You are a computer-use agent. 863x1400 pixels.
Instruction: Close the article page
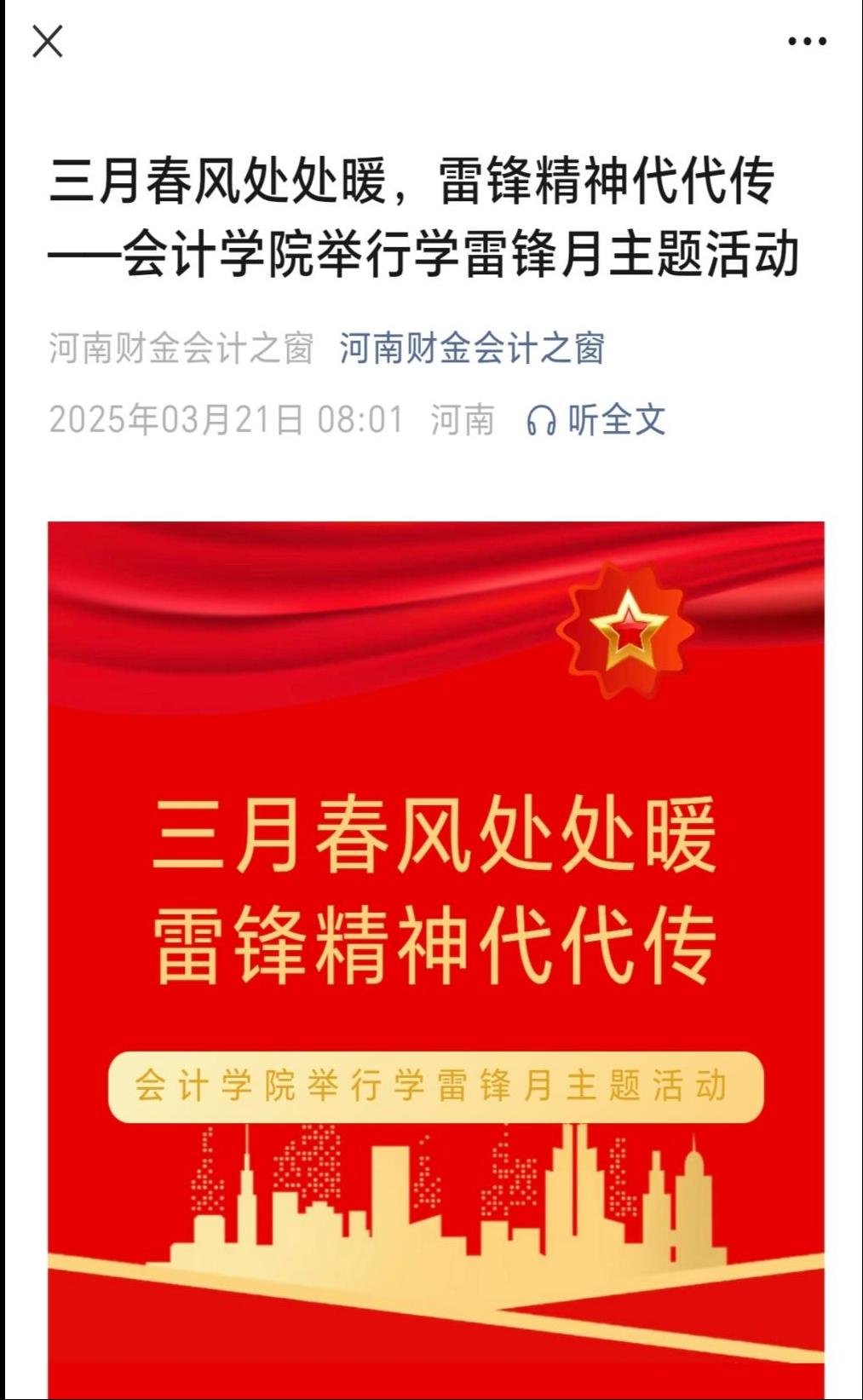click(48, 41)
